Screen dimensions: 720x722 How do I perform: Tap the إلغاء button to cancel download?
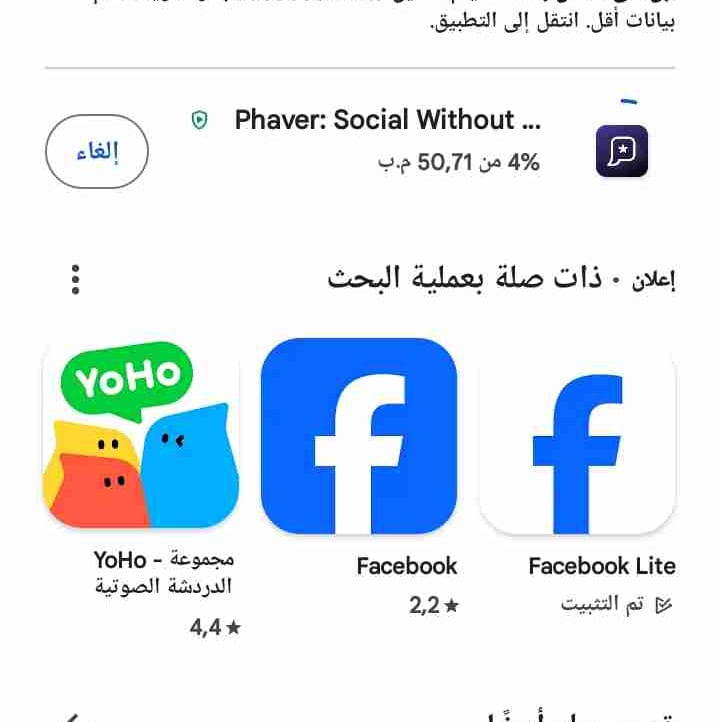[x=97, y=152]
